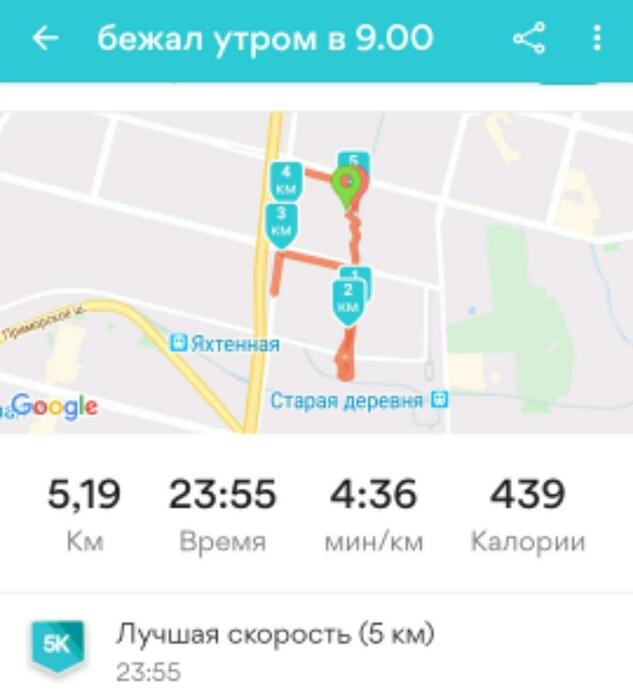Open the overflow menu
The height and width of the screenshot is (700, 633).
pos(597,39)
